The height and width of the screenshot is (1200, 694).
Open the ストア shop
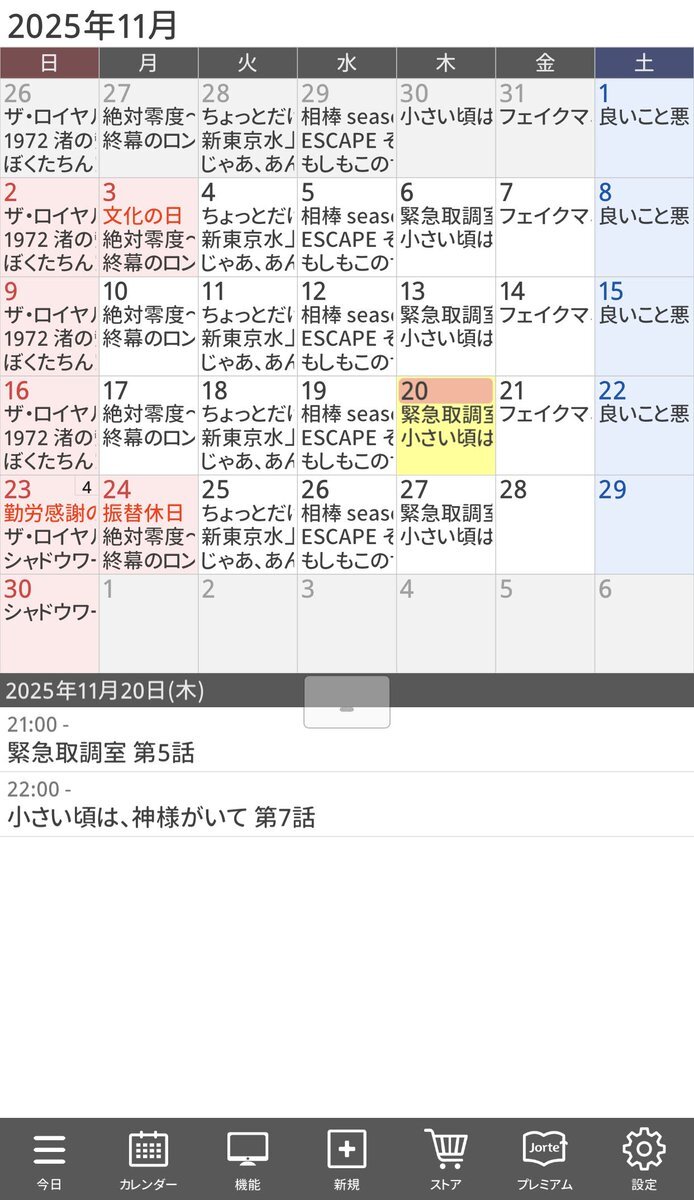tap(446, 1158)
